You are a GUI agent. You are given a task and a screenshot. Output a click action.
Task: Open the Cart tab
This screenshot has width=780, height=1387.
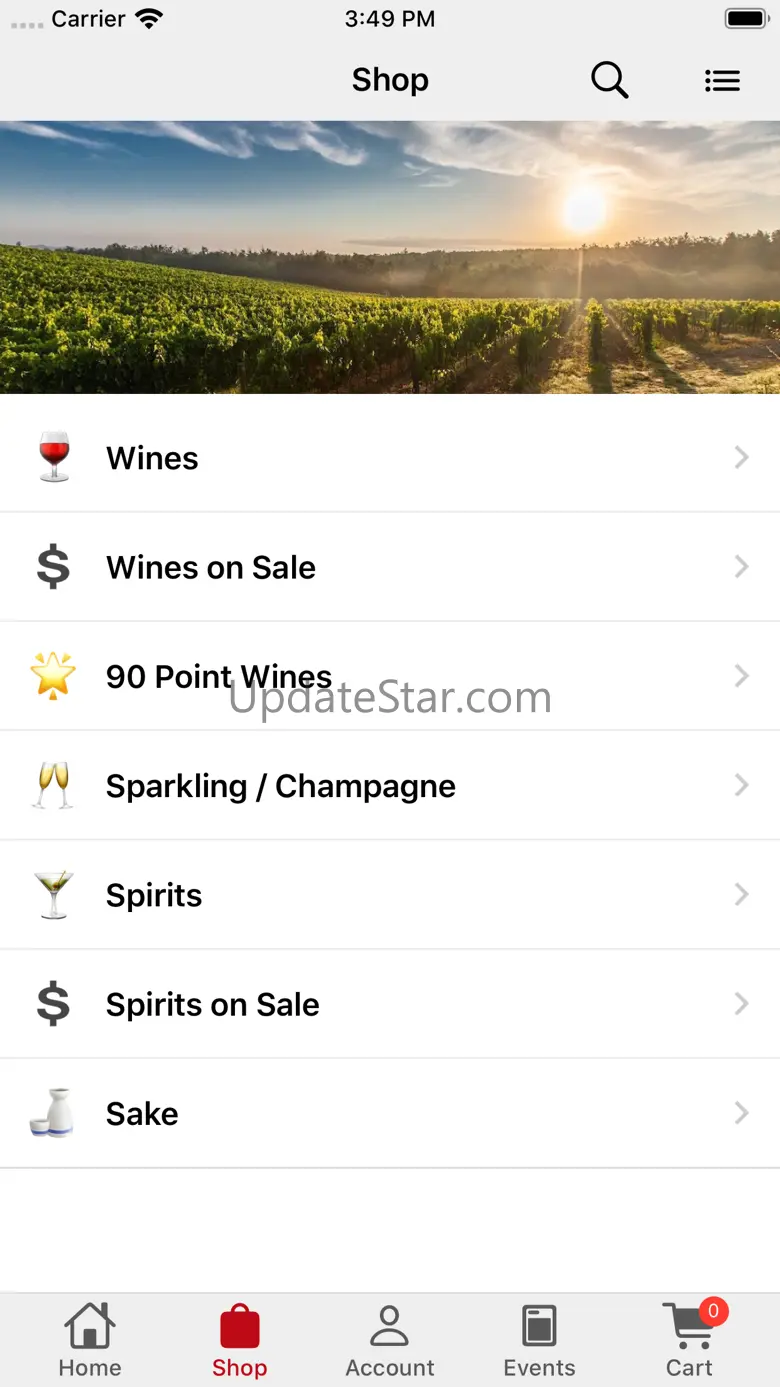click(690, 1341)
